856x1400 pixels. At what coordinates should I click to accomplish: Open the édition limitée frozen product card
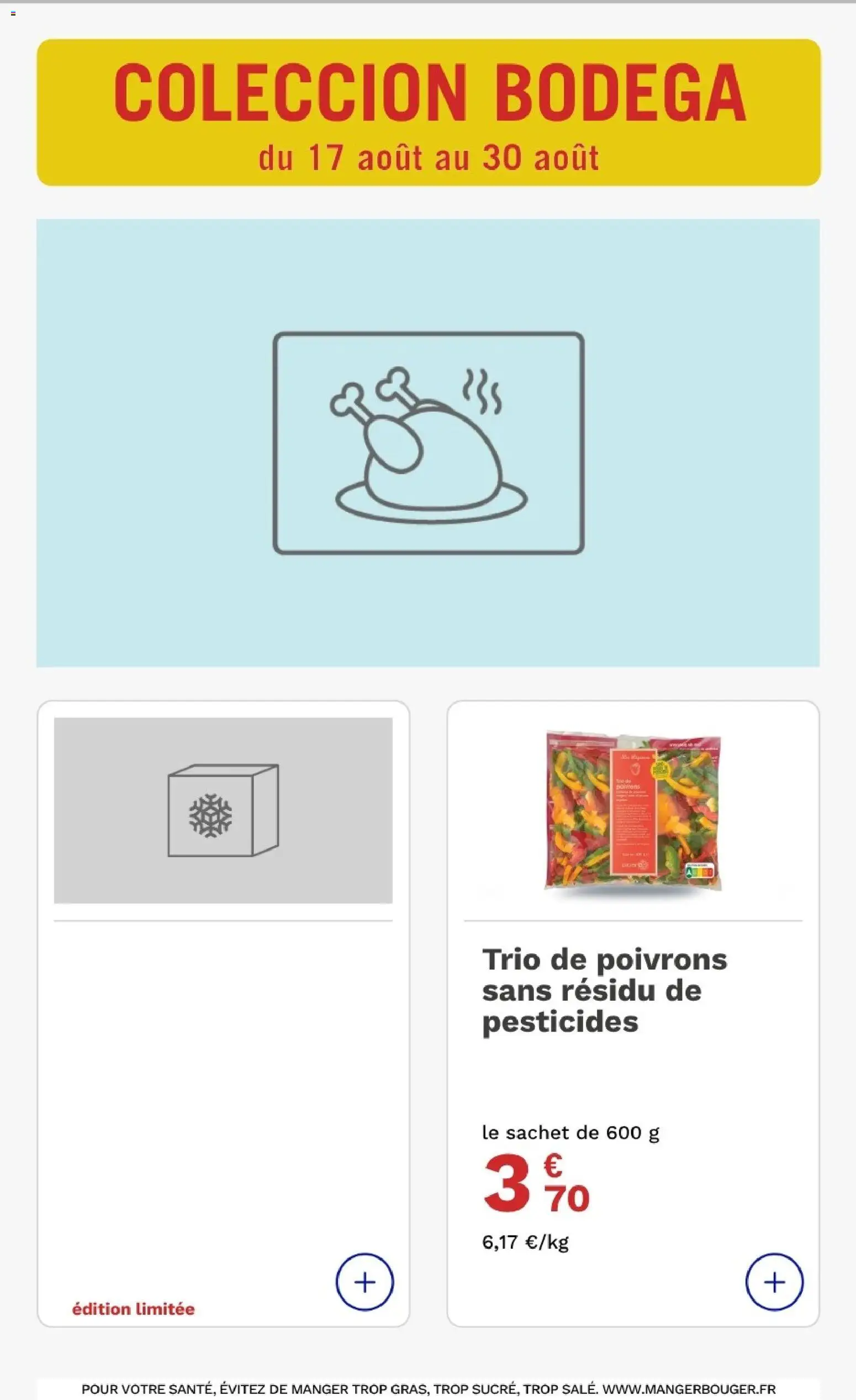223,1014
